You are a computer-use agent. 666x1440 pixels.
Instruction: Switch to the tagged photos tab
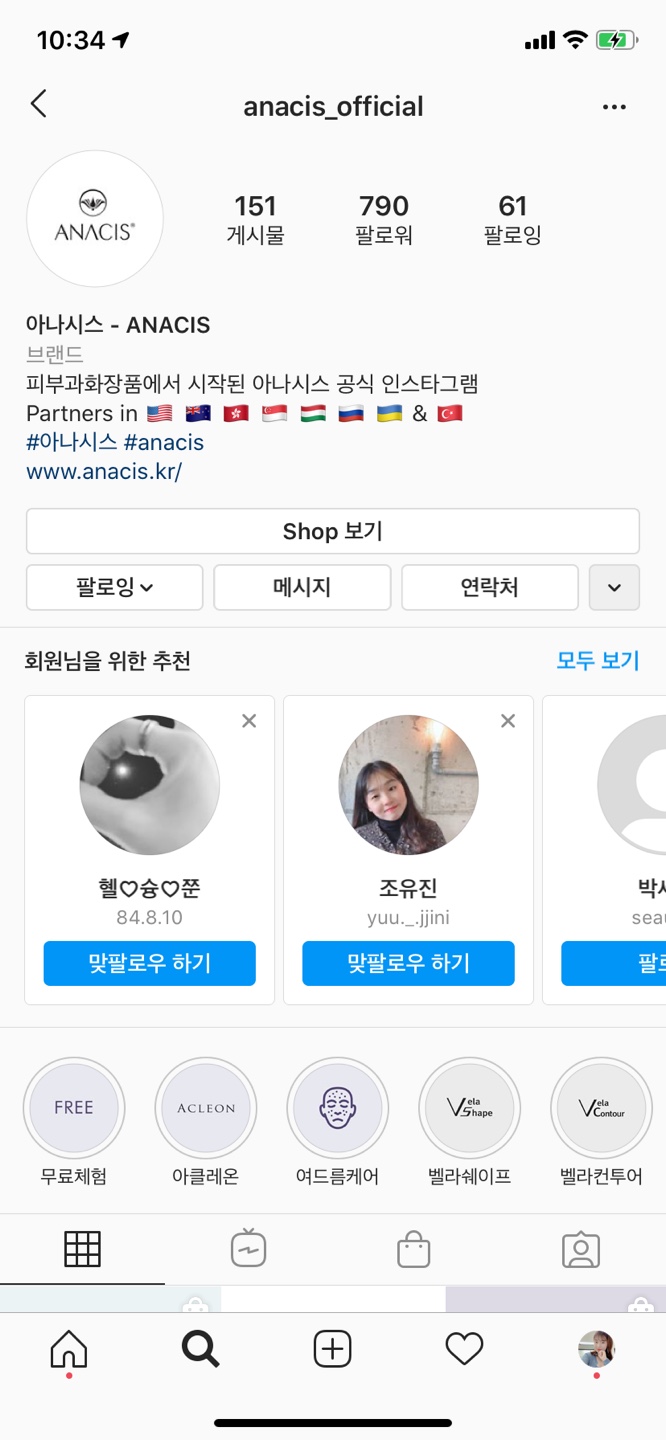(580, 1249)
